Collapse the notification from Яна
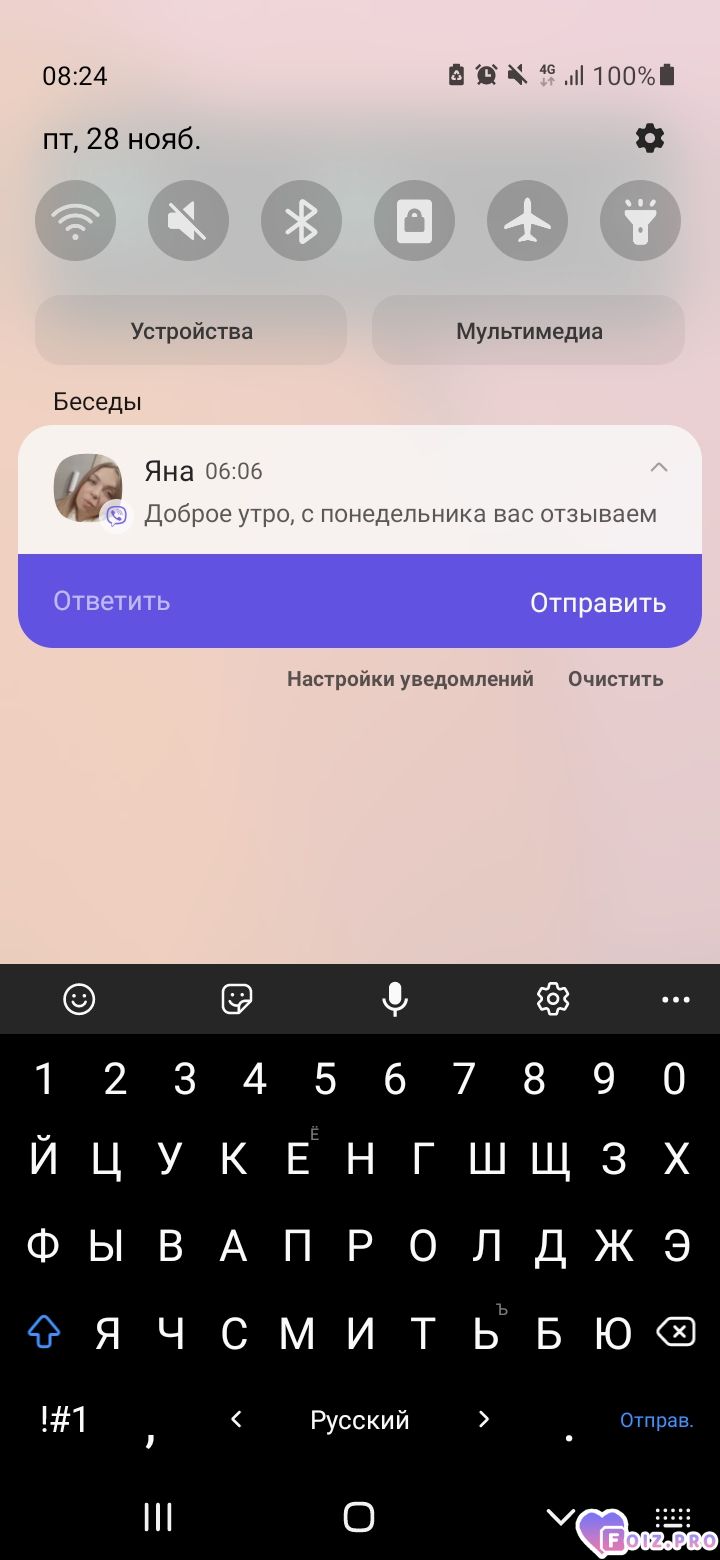The height and width of the screenshot is (1560, 720). tap(659, 468)
